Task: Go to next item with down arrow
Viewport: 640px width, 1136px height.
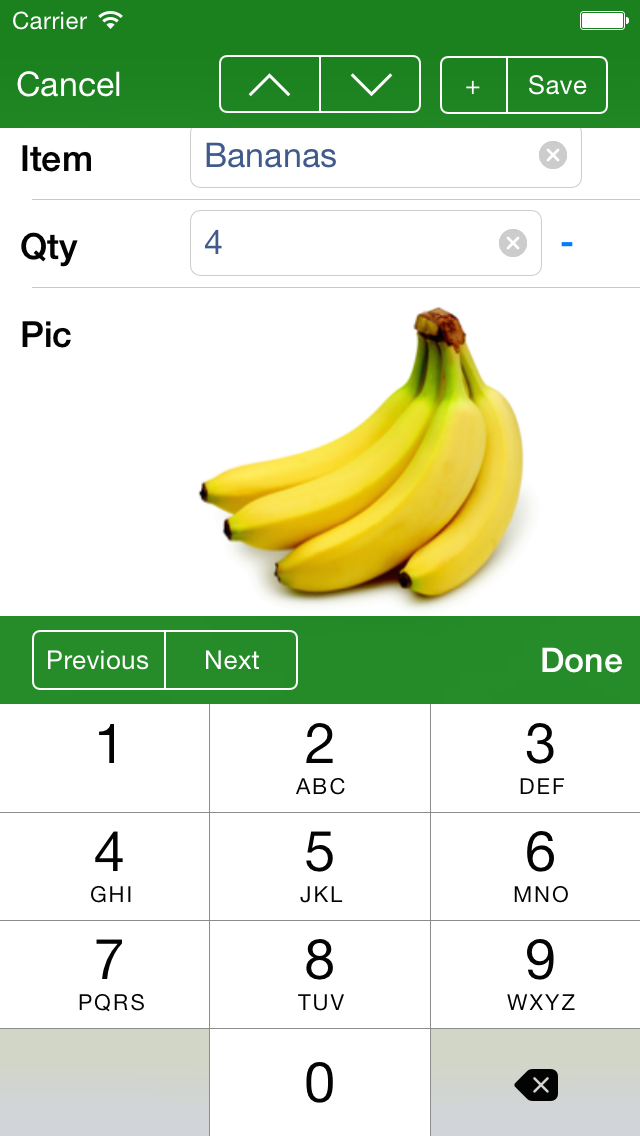Action: tap(370, 85)
